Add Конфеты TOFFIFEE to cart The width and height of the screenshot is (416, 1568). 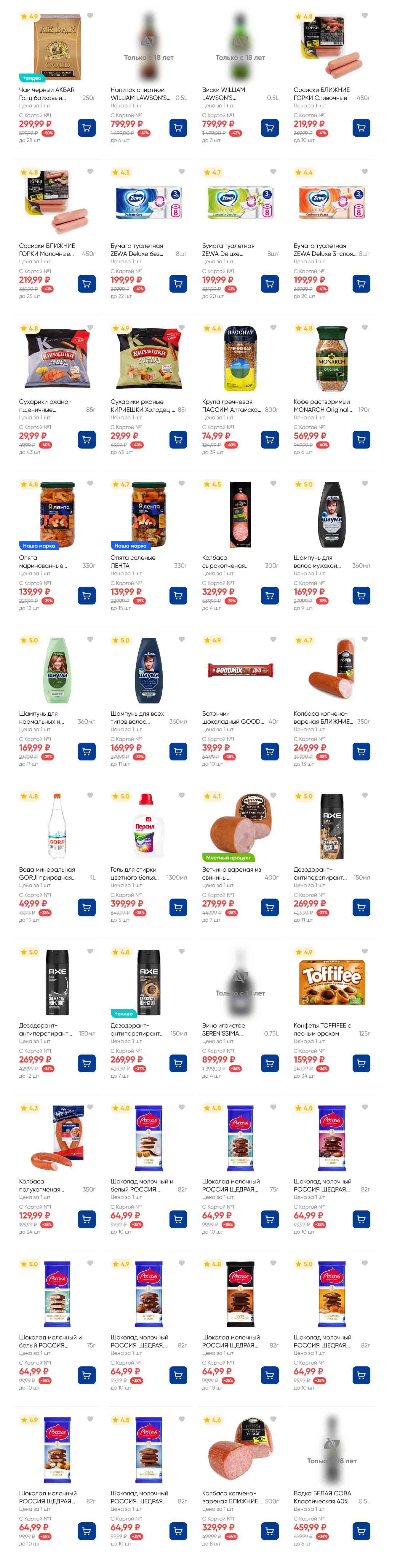click(x=361, y=1063)
